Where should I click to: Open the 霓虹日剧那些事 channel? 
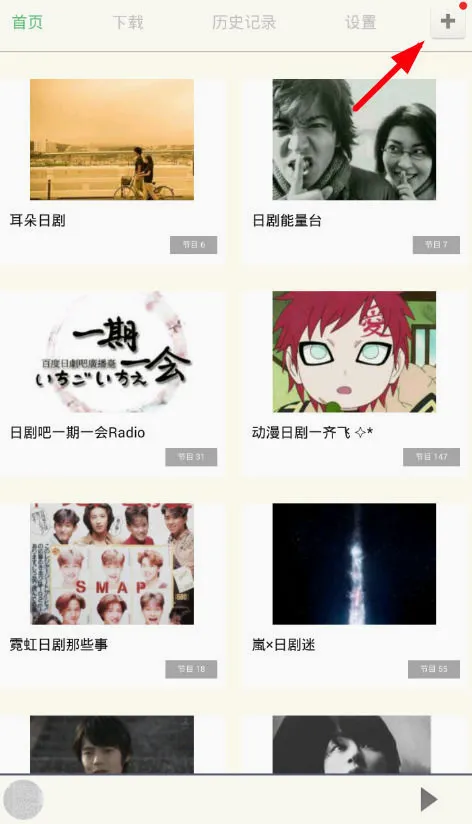pos(112,594)
